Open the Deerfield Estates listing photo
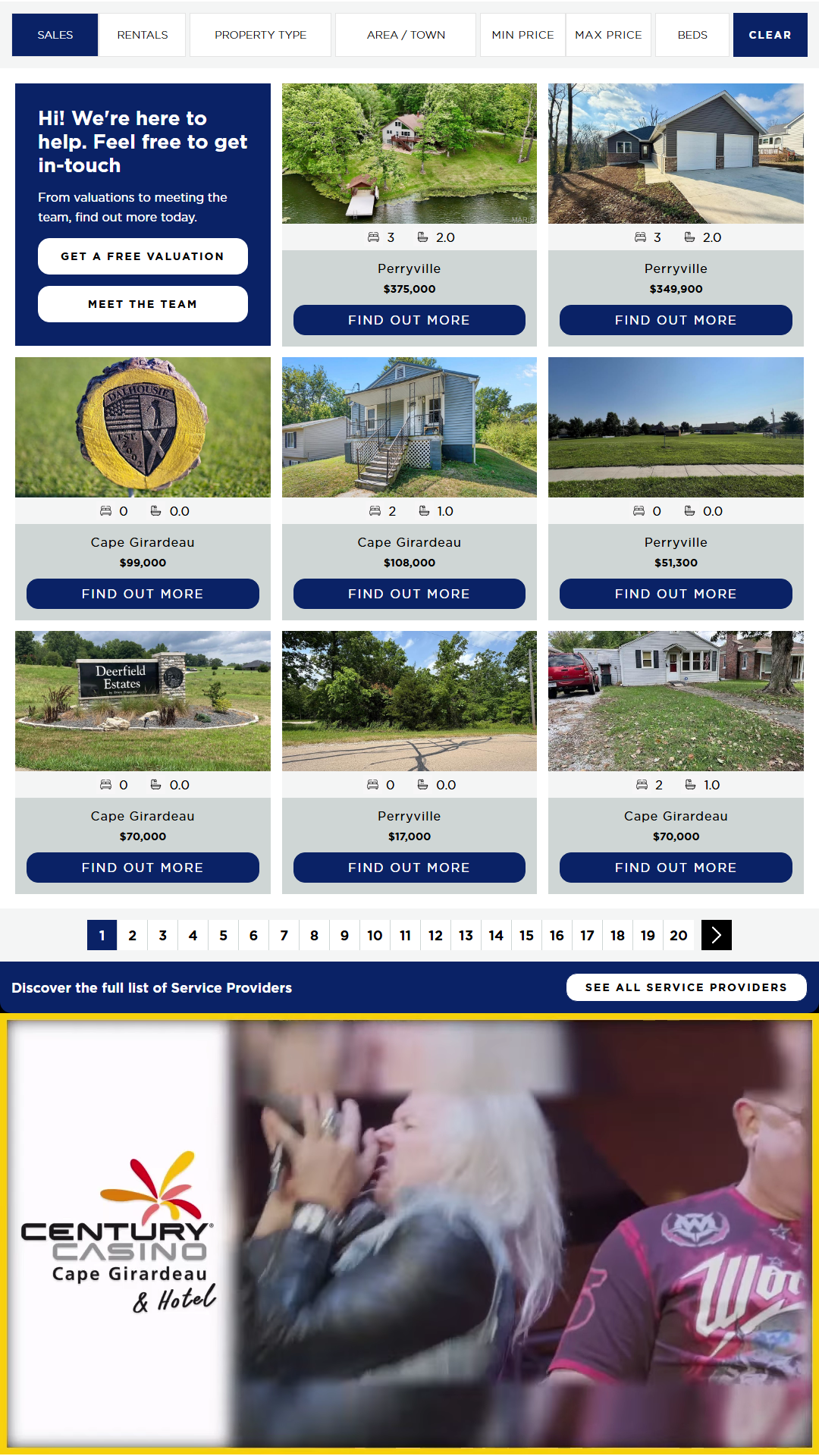 pos(143,701)
